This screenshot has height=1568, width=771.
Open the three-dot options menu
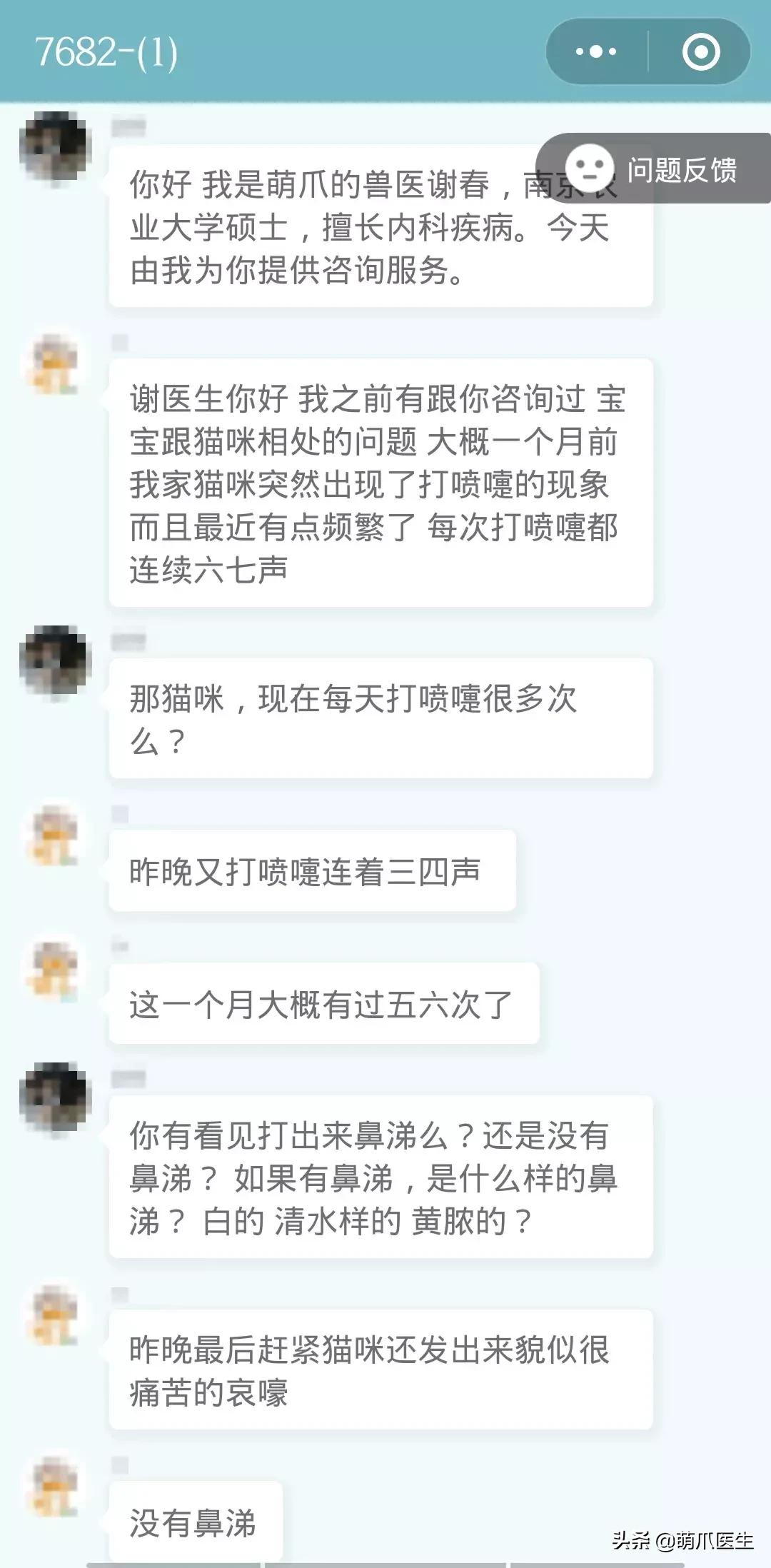597,51
